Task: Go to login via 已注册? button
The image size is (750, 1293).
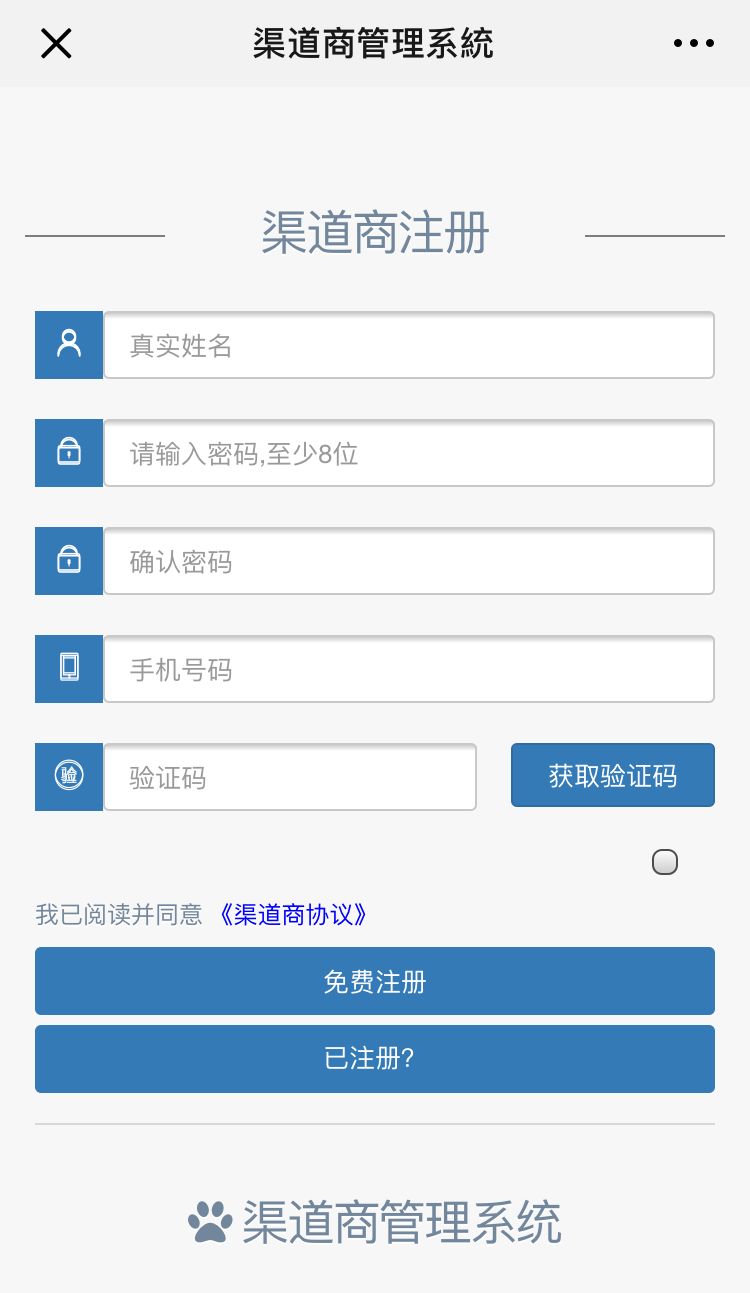Action: point(375,1059)
